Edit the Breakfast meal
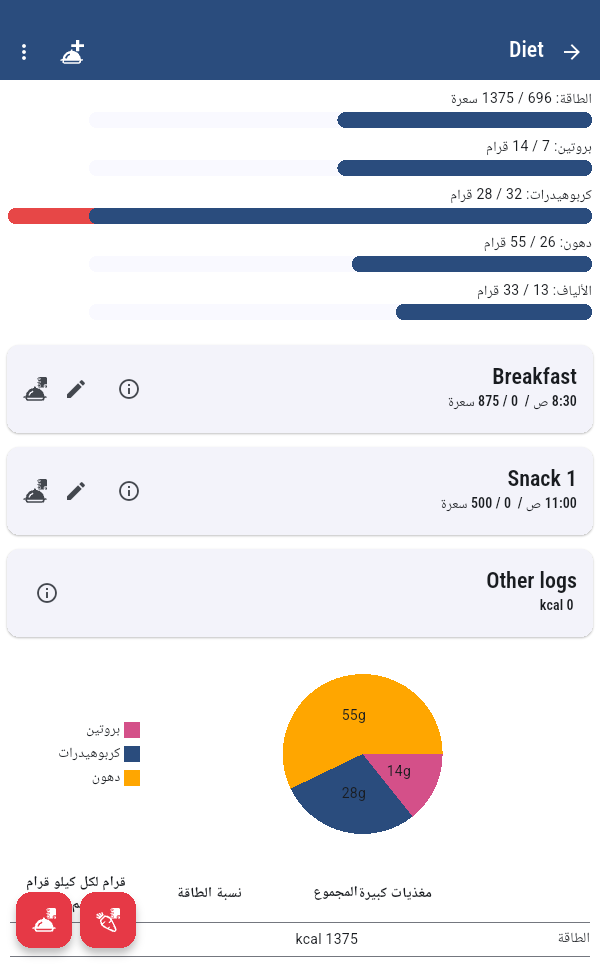 coord(76,389)
